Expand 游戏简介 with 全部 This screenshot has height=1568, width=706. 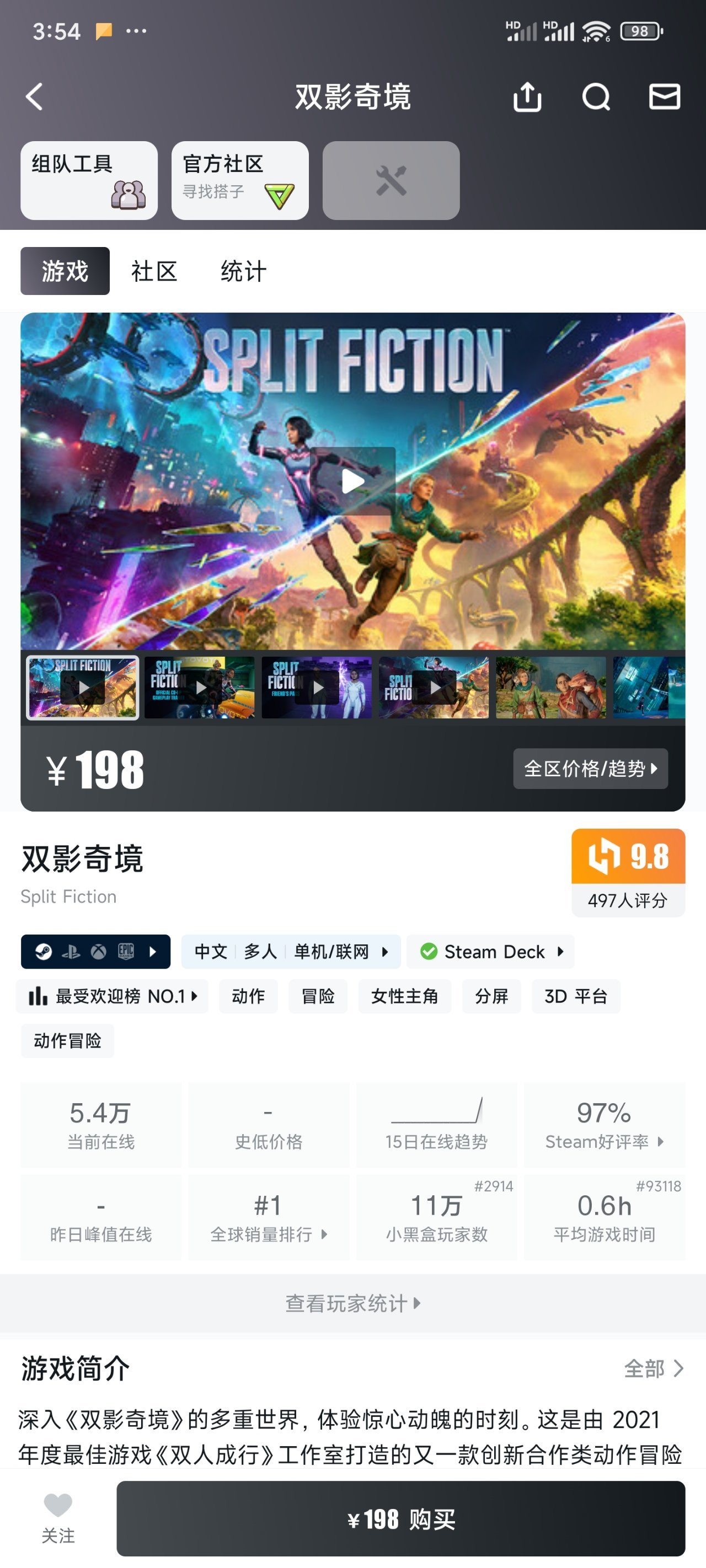654,1369
